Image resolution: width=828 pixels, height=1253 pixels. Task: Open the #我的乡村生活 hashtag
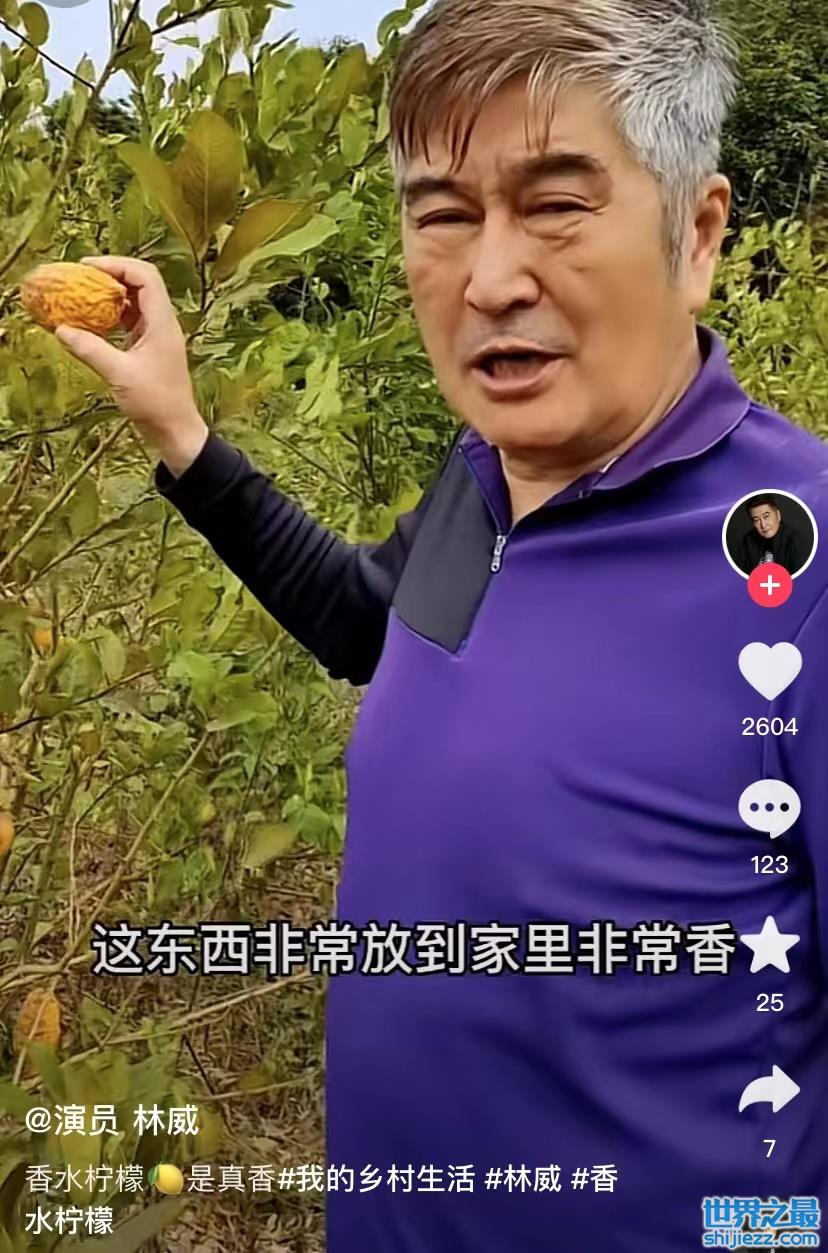click(376, 1179)
